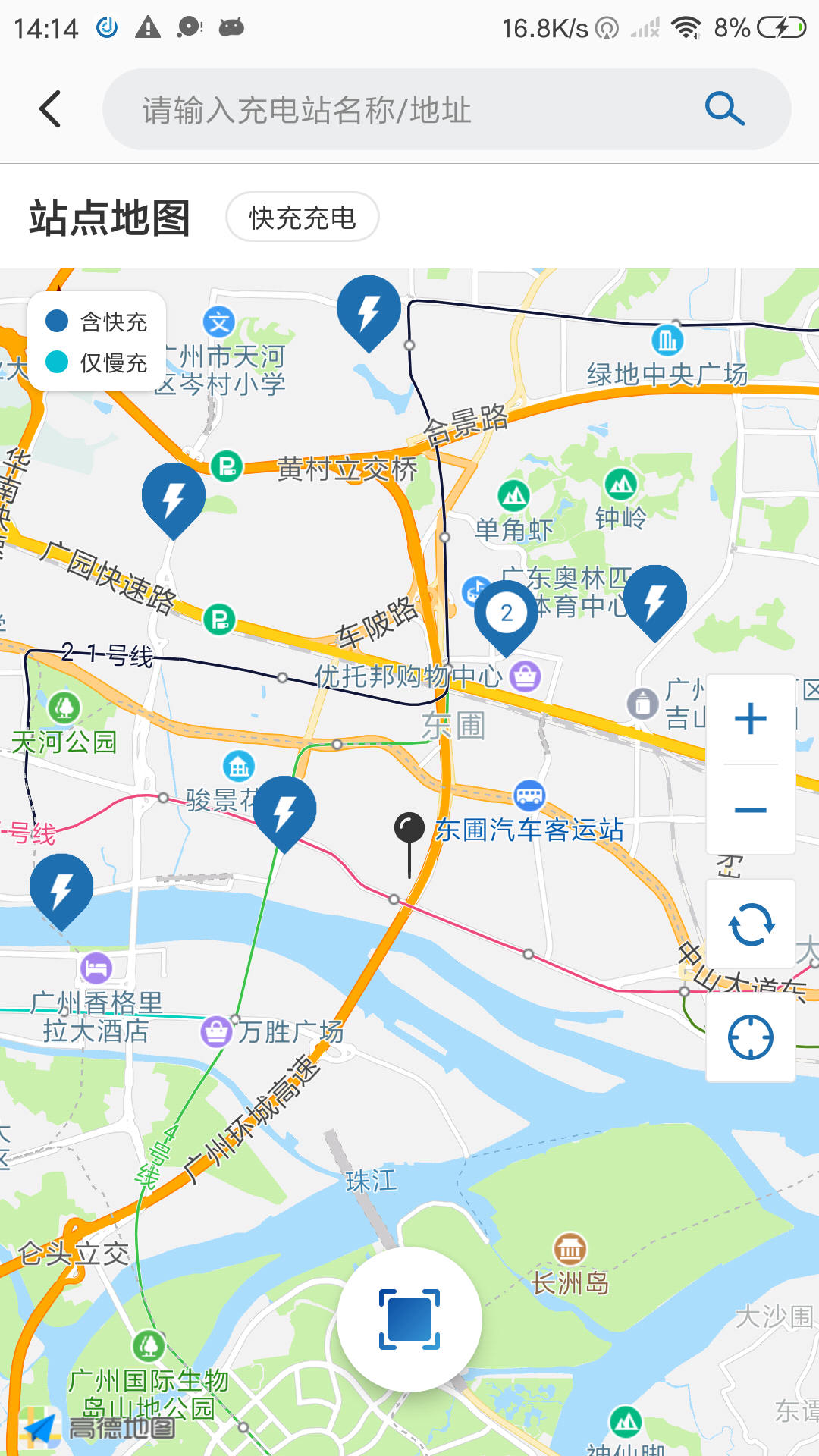
Task: Select charging marker above 广州香格里拉大酒店
Action: (x=61, y=888)
